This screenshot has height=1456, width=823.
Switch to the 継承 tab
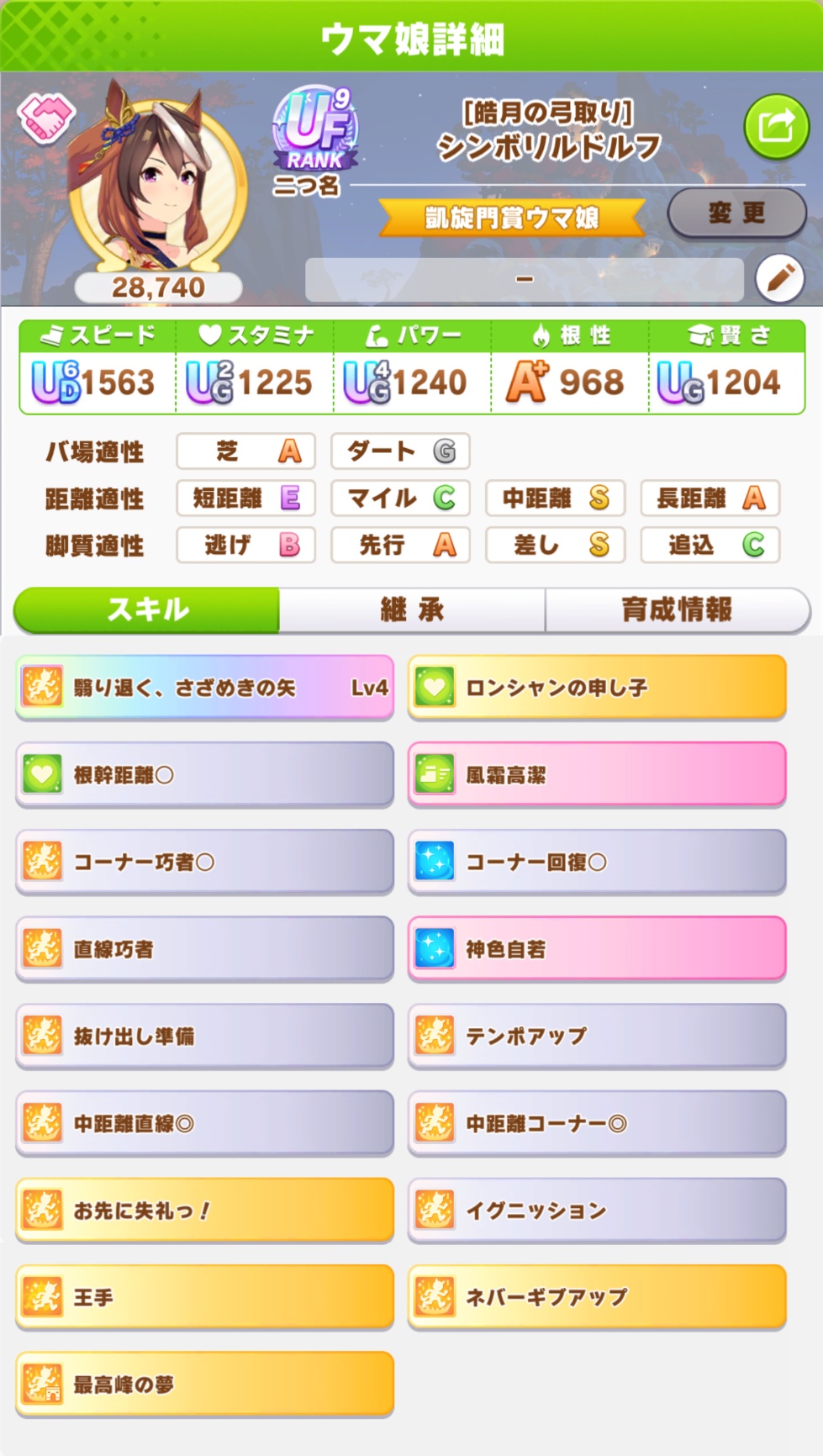click(x=412, y=609)
